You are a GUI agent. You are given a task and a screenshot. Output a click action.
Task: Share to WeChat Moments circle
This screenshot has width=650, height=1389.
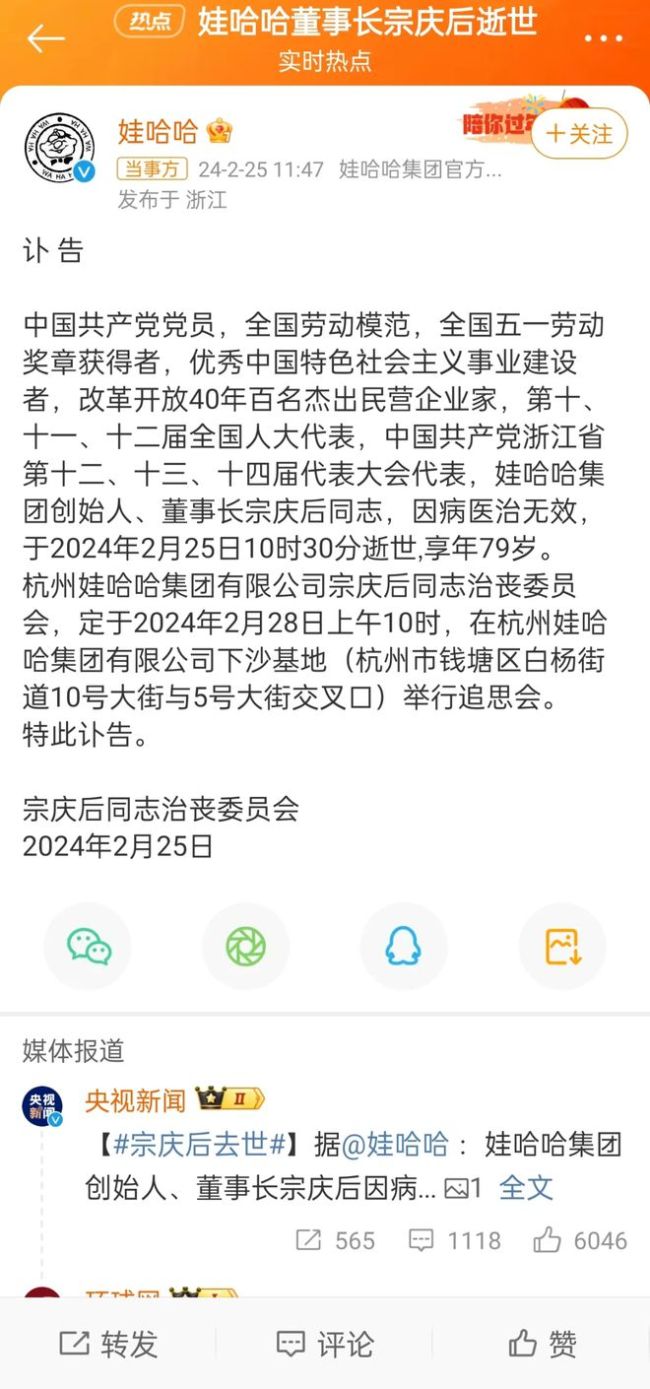pos(245,946)
